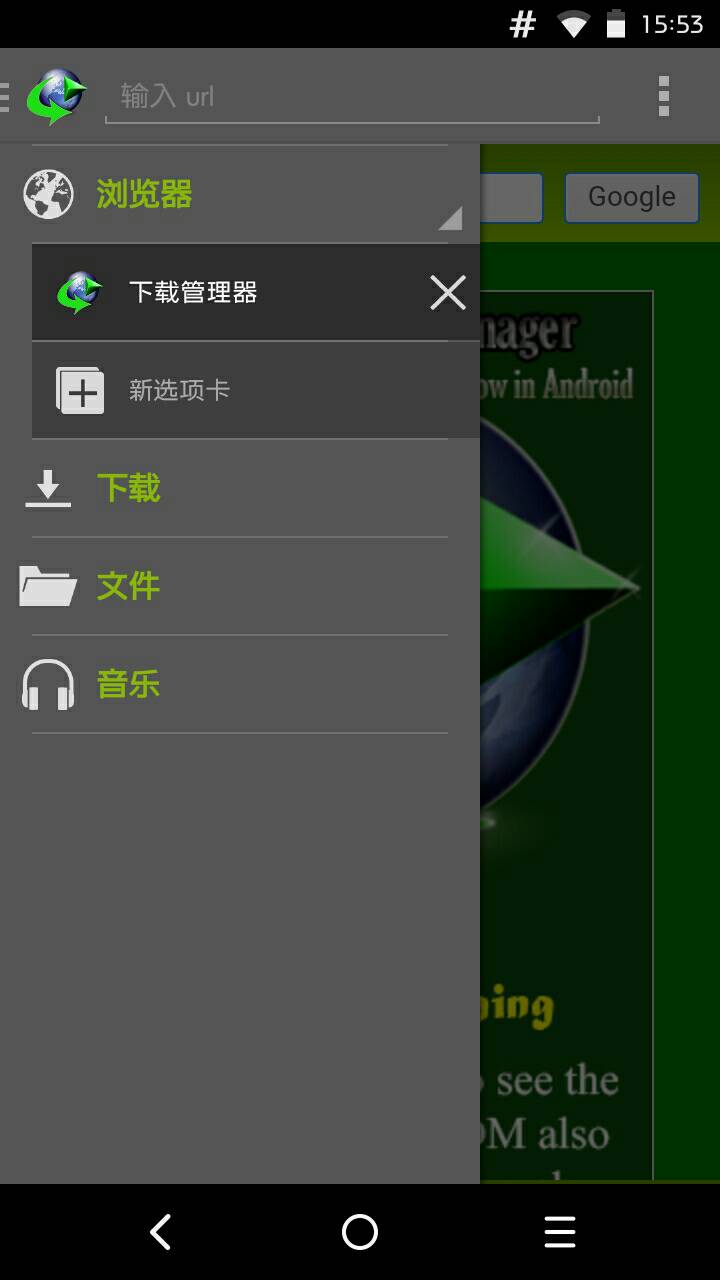Return to the home screen

360,1232
